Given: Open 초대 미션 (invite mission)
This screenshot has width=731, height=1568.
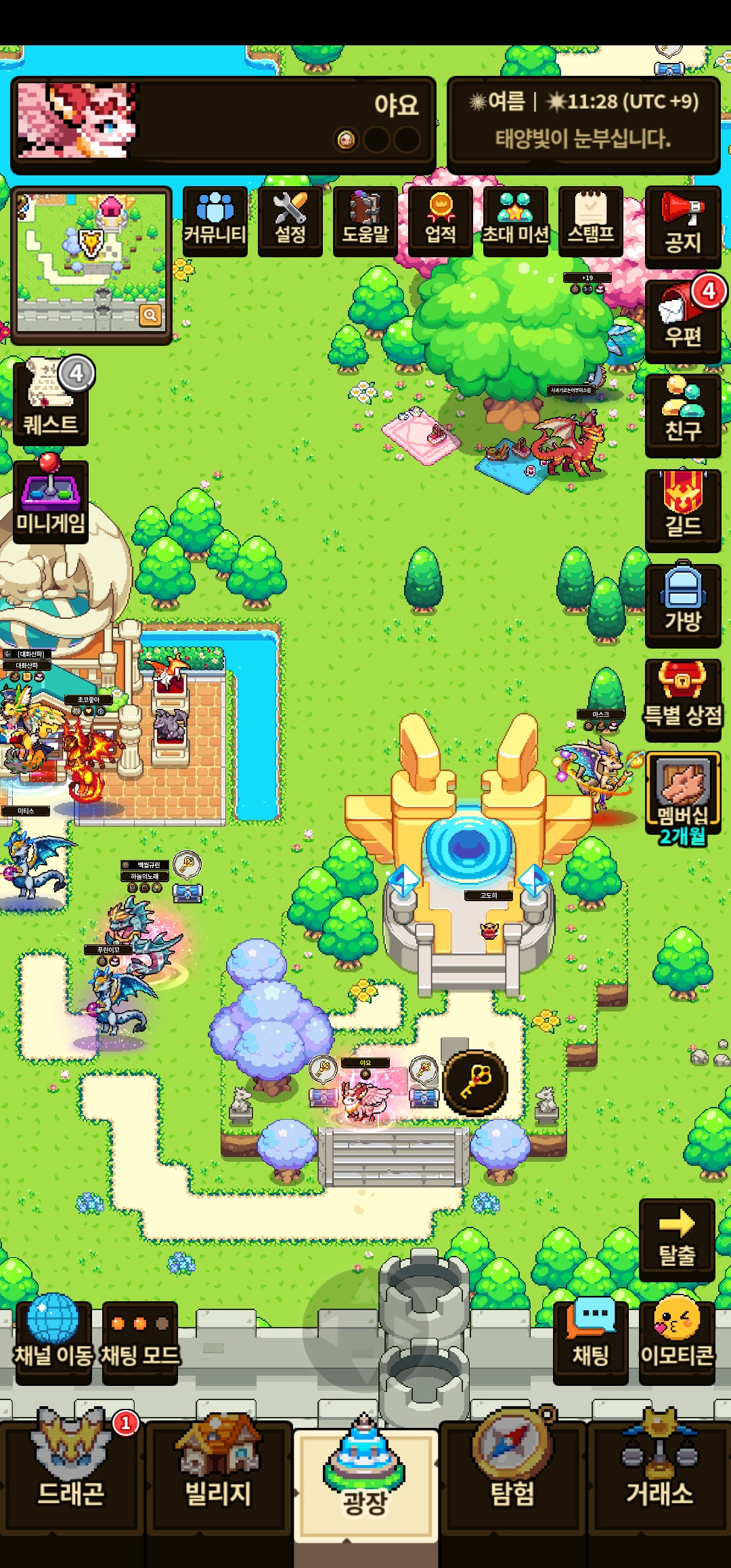Looking at the screenshot, I should click(515, 221).
